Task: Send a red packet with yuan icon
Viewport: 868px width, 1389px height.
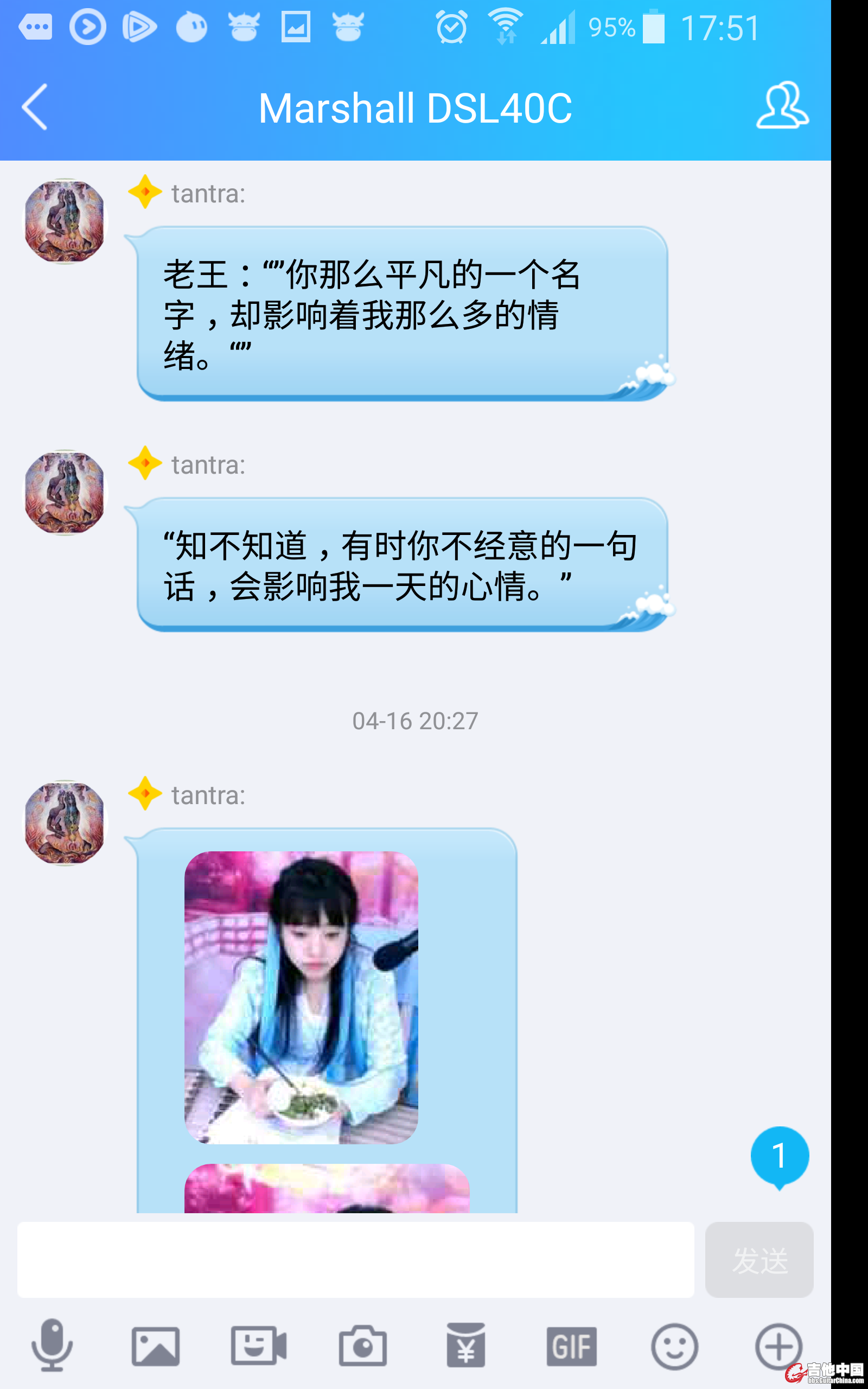Action: pos(465,1345)
